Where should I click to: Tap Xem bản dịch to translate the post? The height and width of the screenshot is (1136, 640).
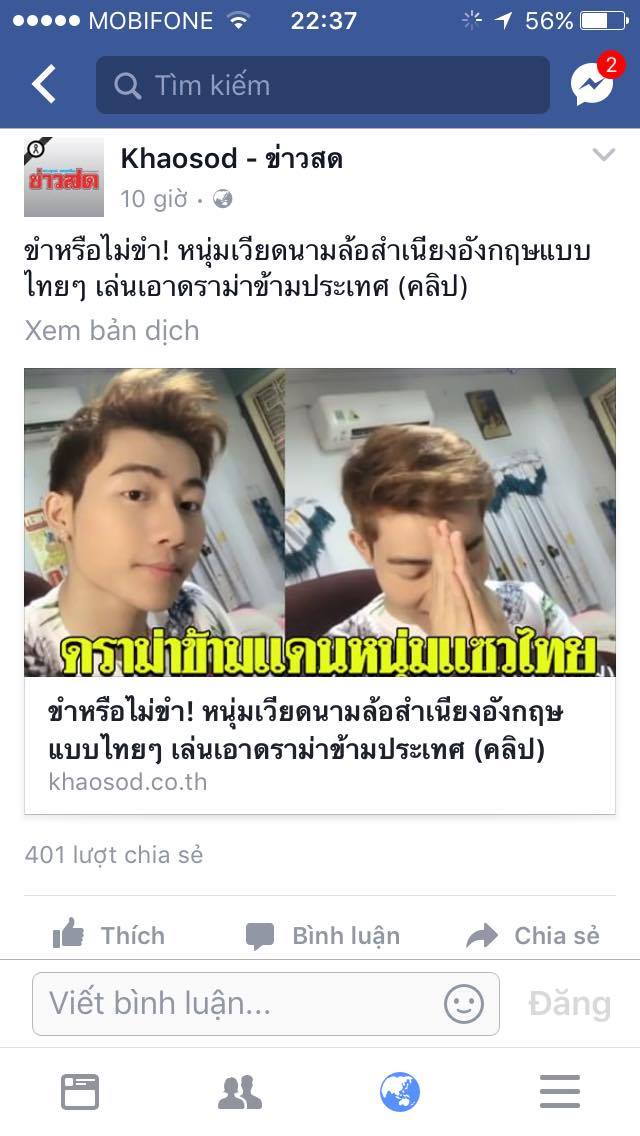[x=112, y=330]
